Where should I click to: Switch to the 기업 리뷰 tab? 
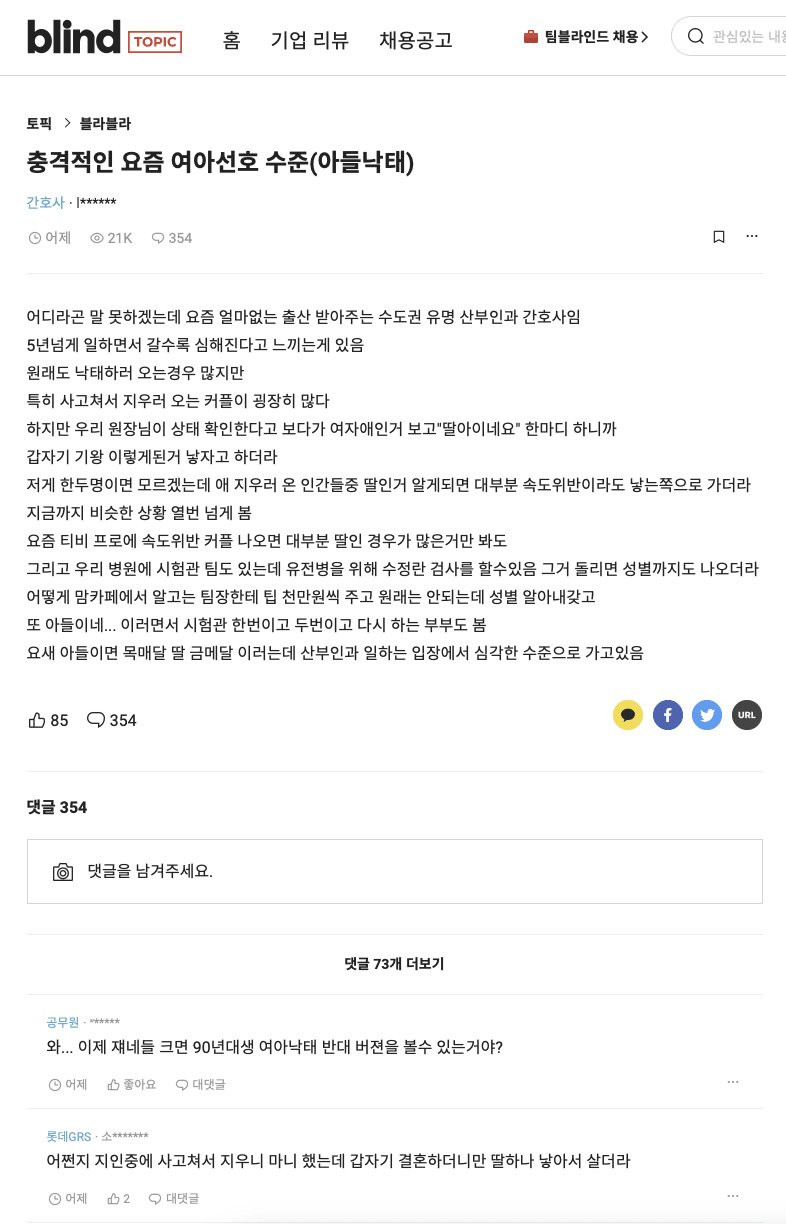(310, 40)
